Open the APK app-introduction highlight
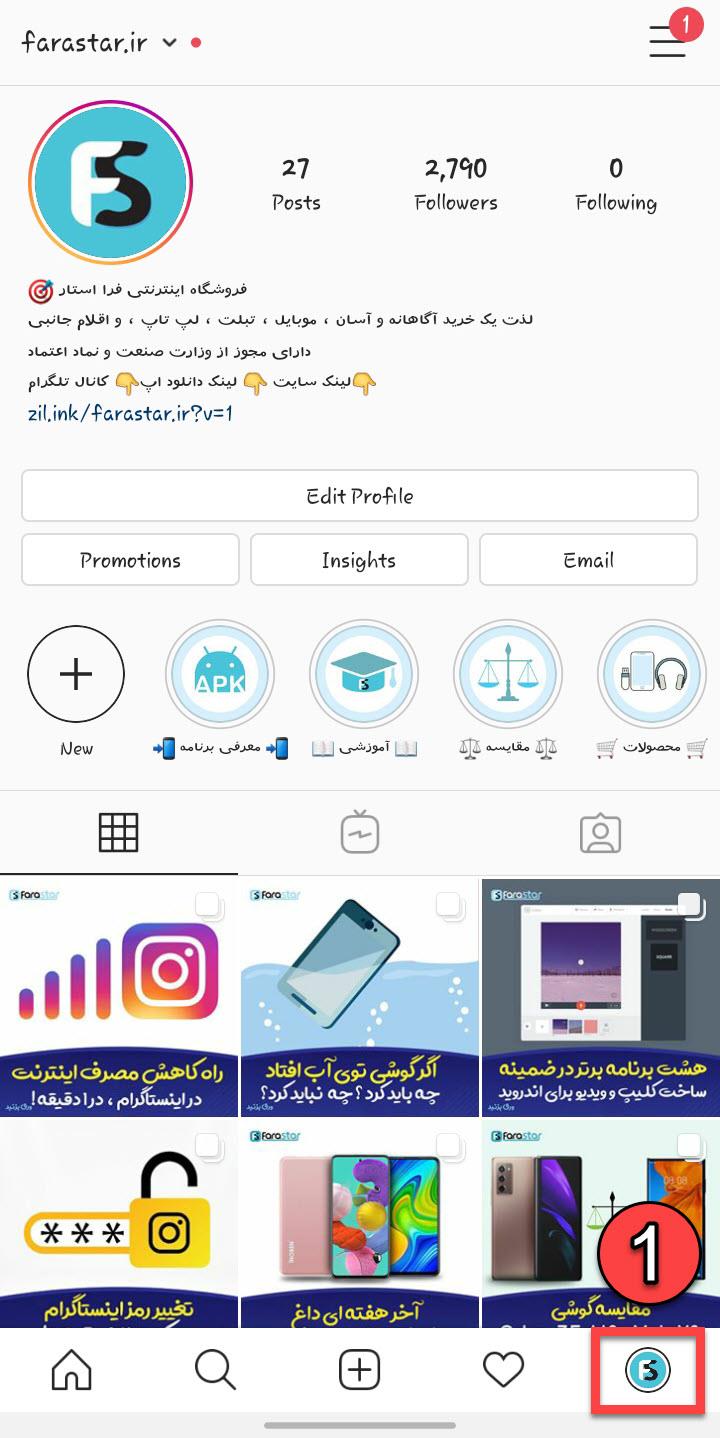This screenshot has width=720, height=1438. 219,675
